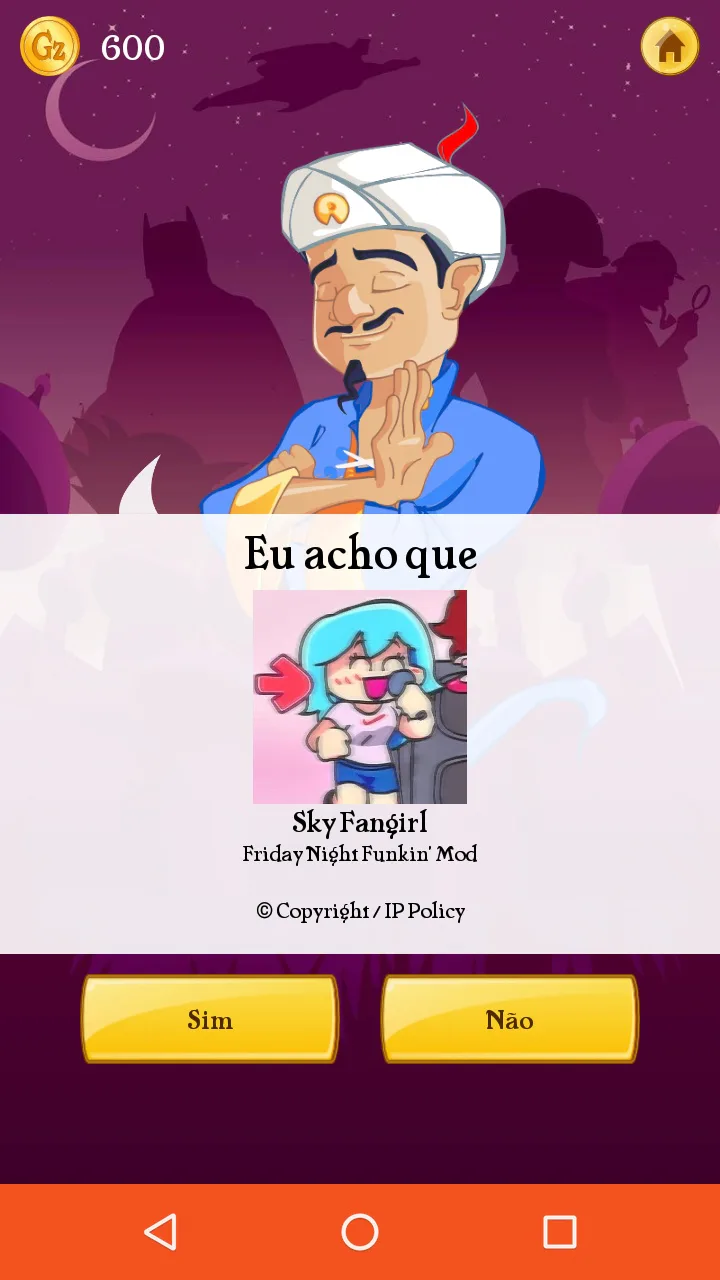Go to the Akinator home screen

click(670, 46)
